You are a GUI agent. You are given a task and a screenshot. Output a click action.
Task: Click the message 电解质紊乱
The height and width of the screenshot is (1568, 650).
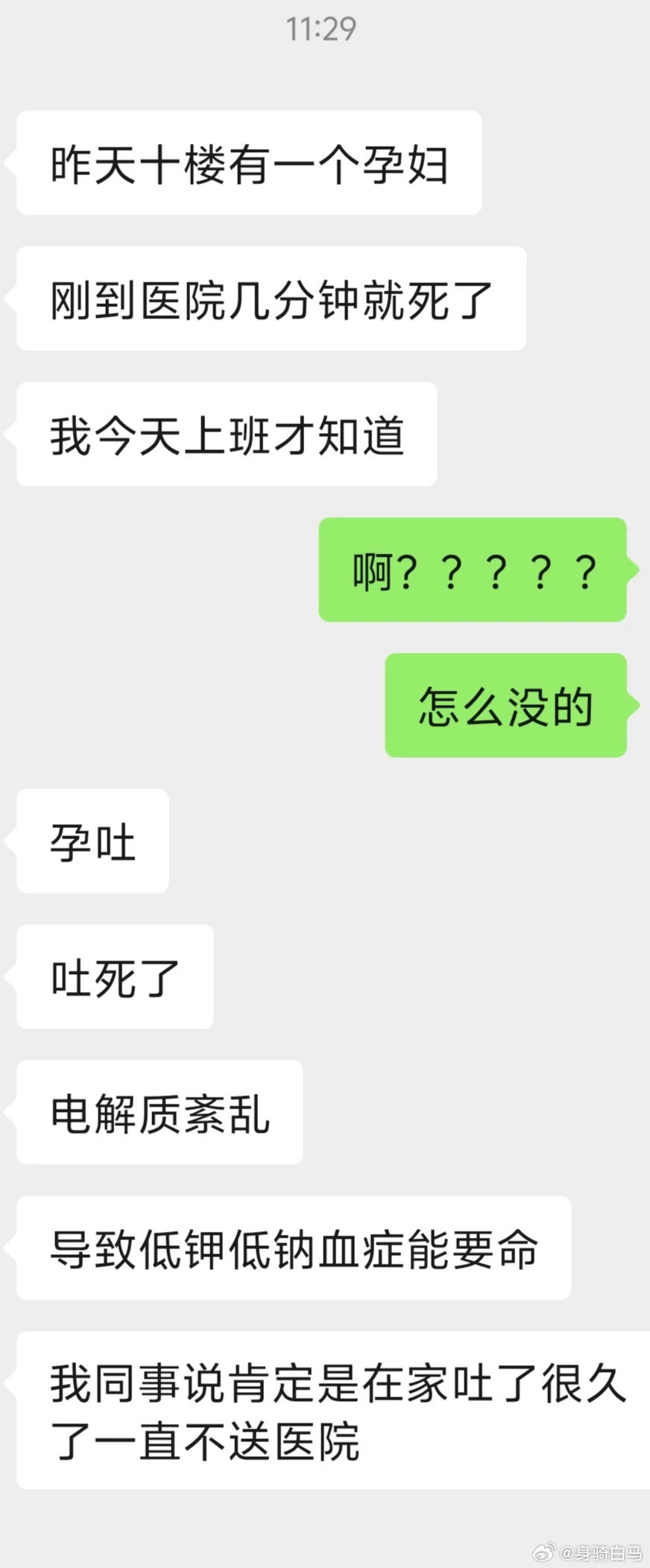tap(159, 1113)
